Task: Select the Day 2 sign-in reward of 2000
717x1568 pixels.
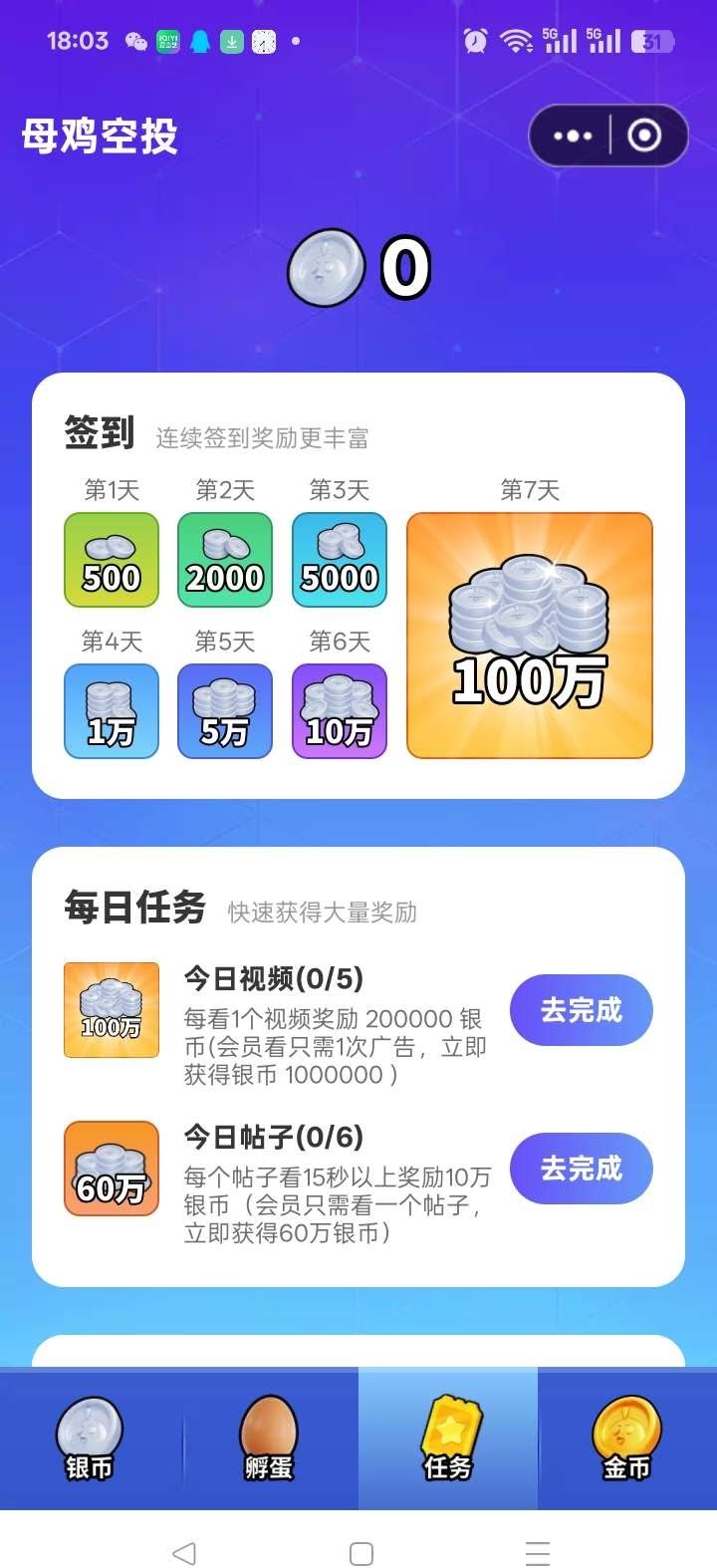Action: pyautogui.click(x=225, y=560)
